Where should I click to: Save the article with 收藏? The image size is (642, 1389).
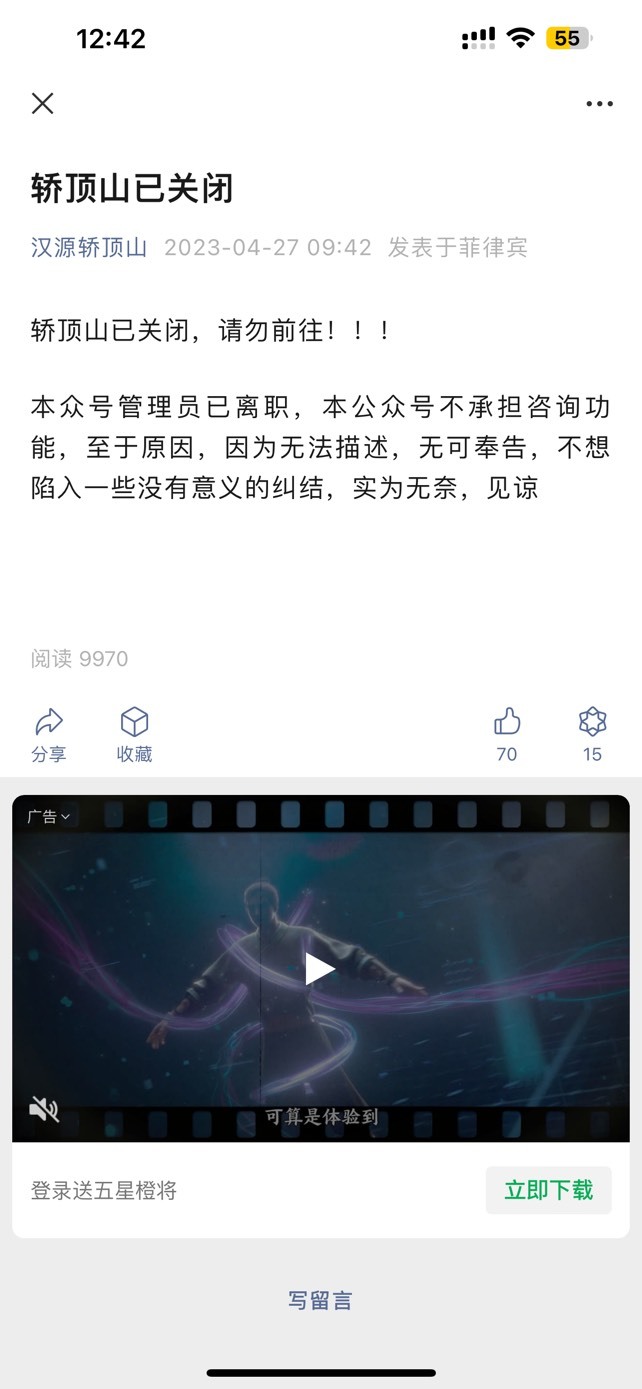pos(134,735)
